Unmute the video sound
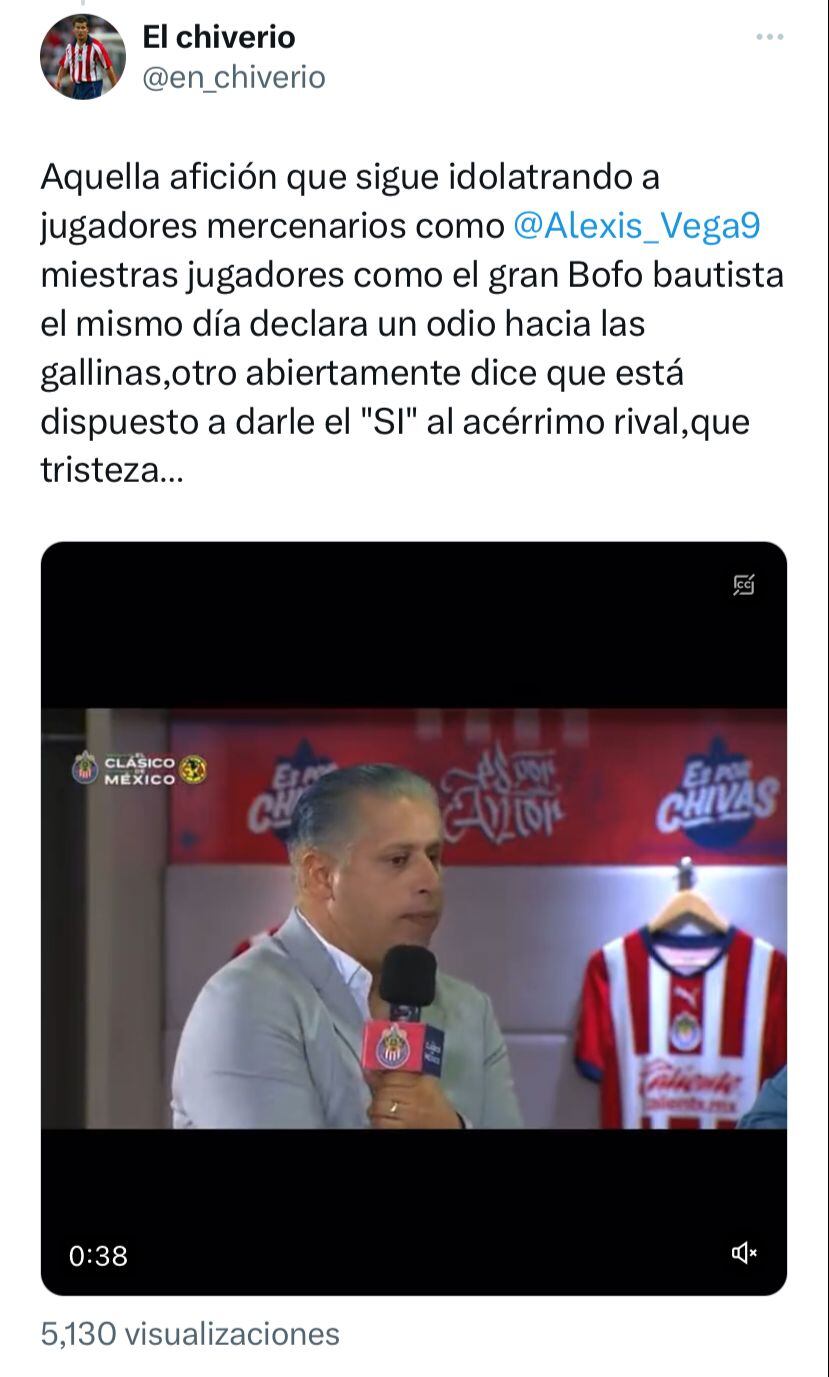The height and width of the screenshot is (1377, 829). (744, 1253)
